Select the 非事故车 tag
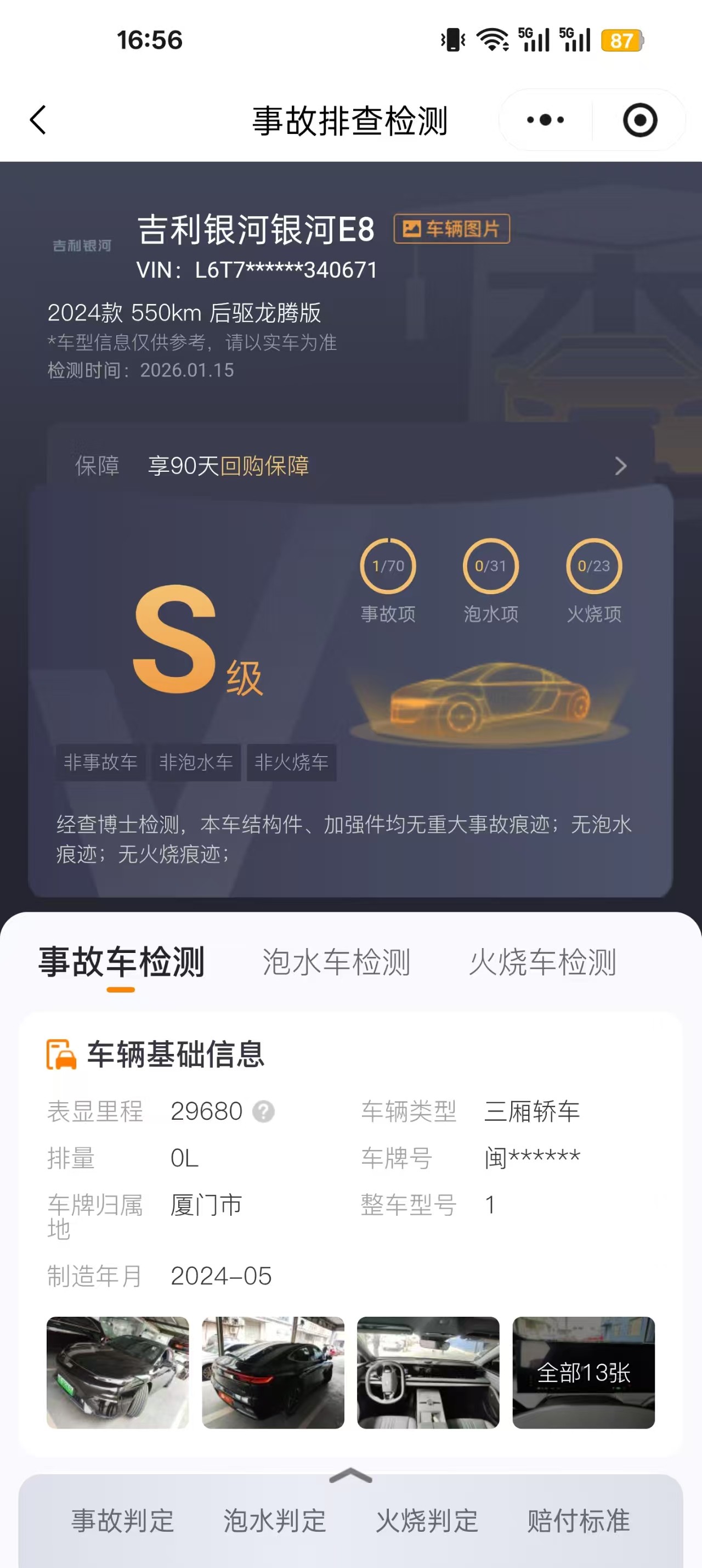 click(x=101, y=763)
